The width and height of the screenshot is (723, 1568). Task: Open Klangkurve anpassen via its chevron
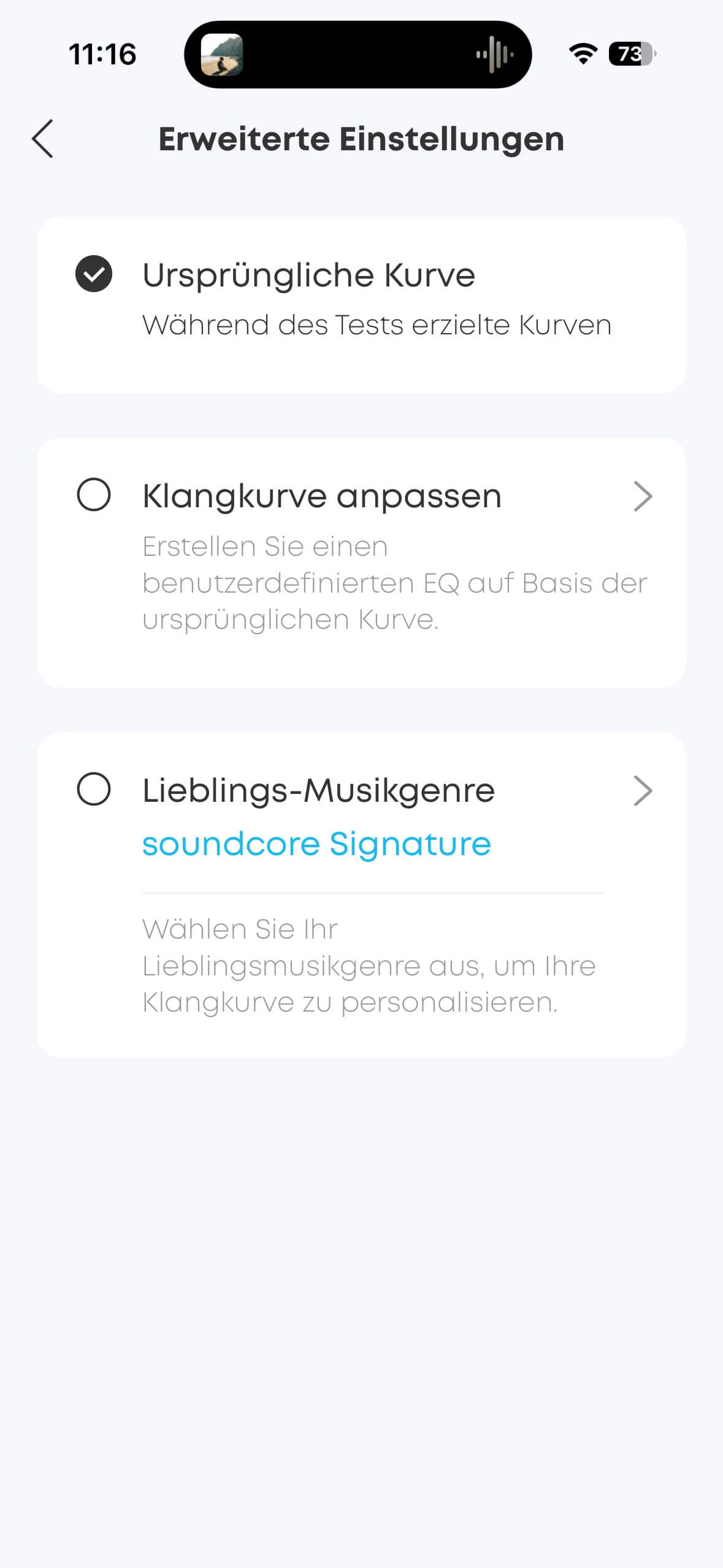[642, 496]
